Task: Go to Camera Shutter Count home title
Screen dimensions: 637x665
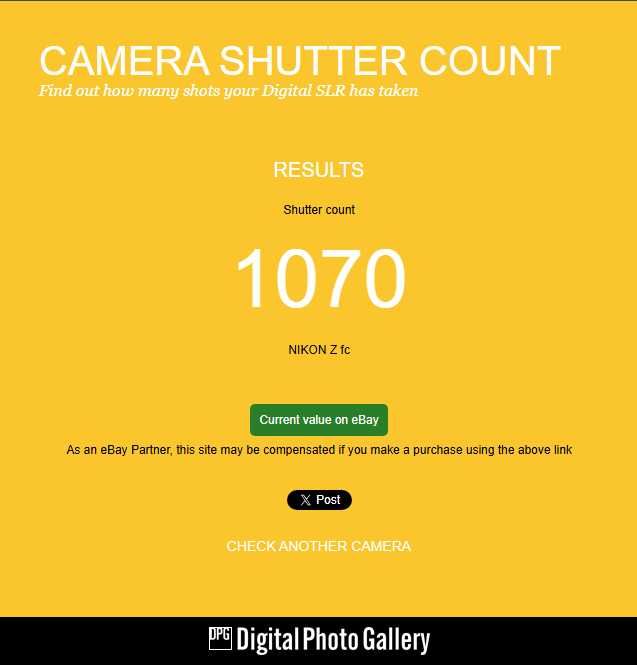Action: [299, 61]
